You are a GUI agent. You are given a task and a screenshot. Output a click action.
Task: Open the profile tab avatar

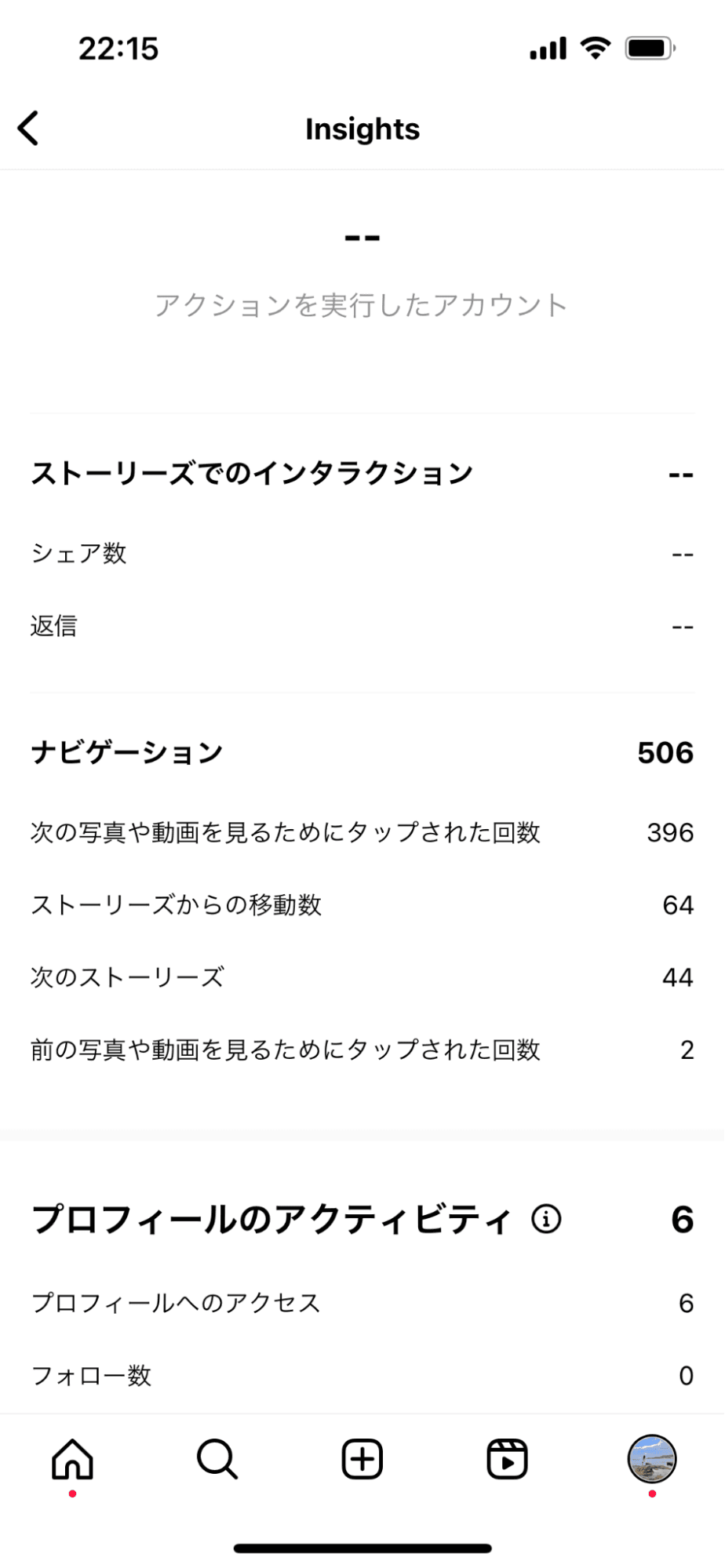tap(651, 1459)
